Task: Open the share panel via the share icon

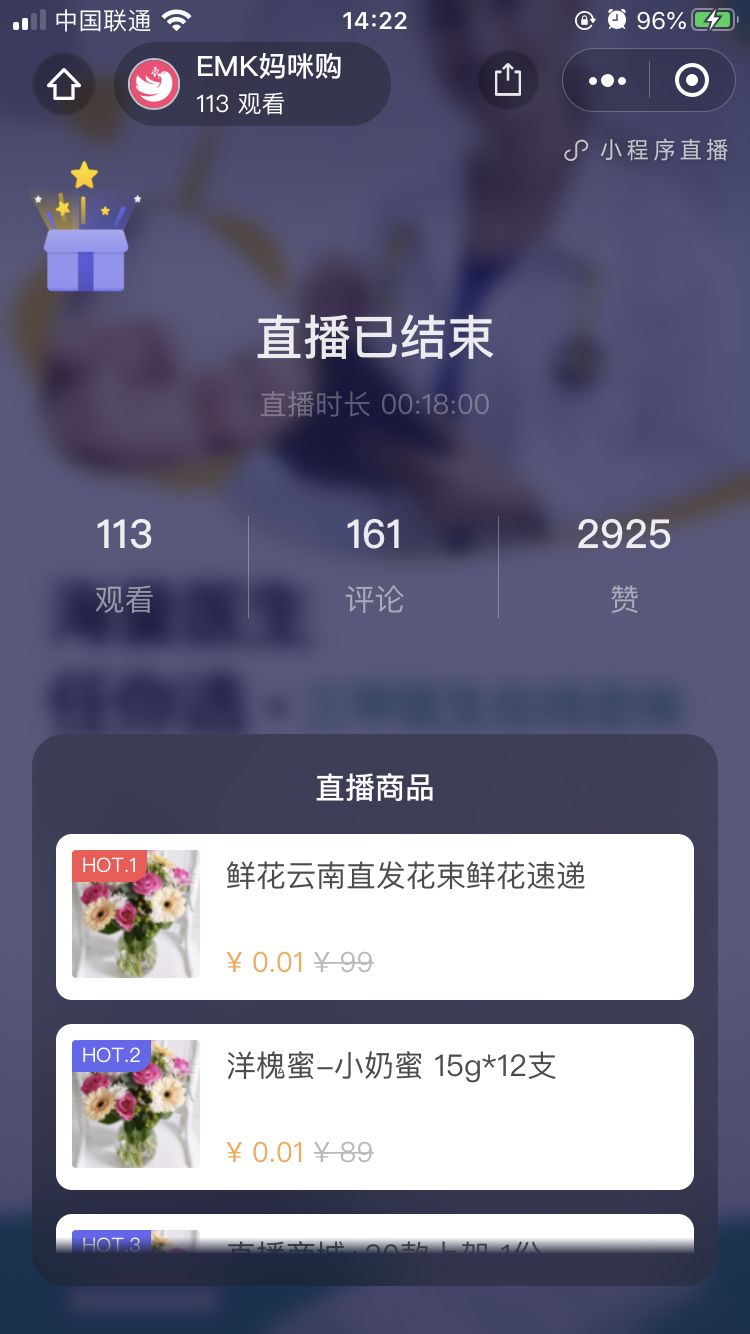Action: click(508, 80)
